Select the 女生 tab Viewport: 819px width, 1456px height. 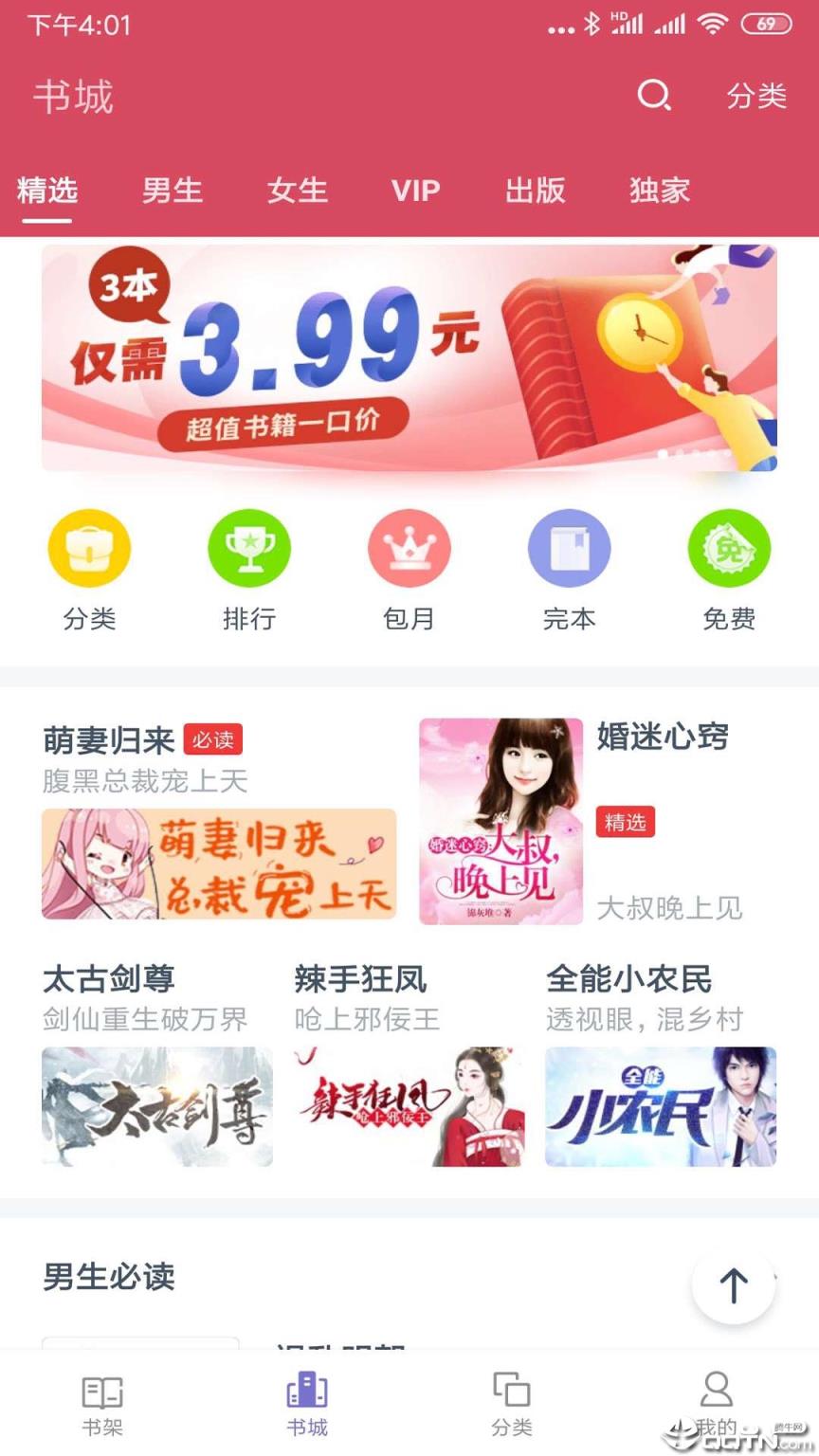click(297, 191)
